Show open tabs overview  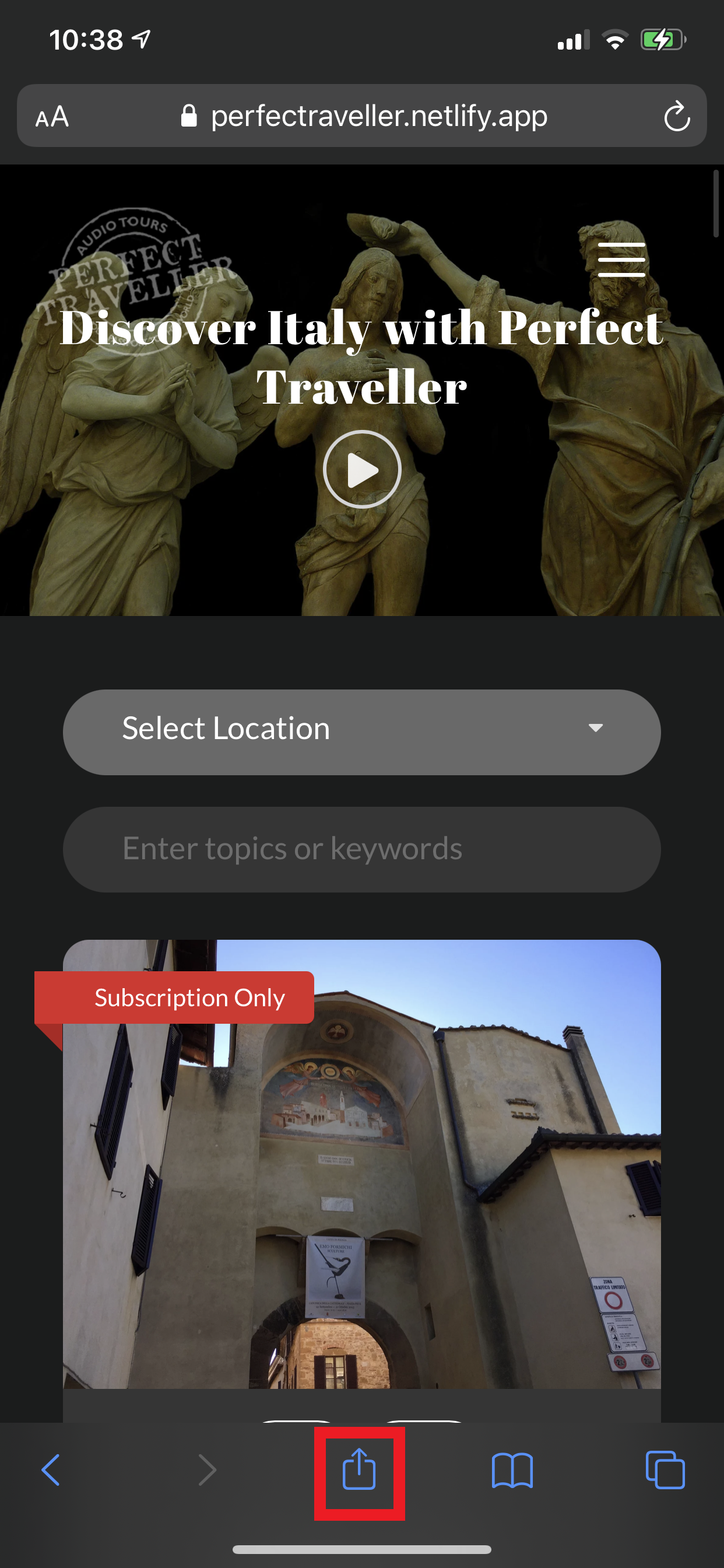click(x=665, y=1470)
